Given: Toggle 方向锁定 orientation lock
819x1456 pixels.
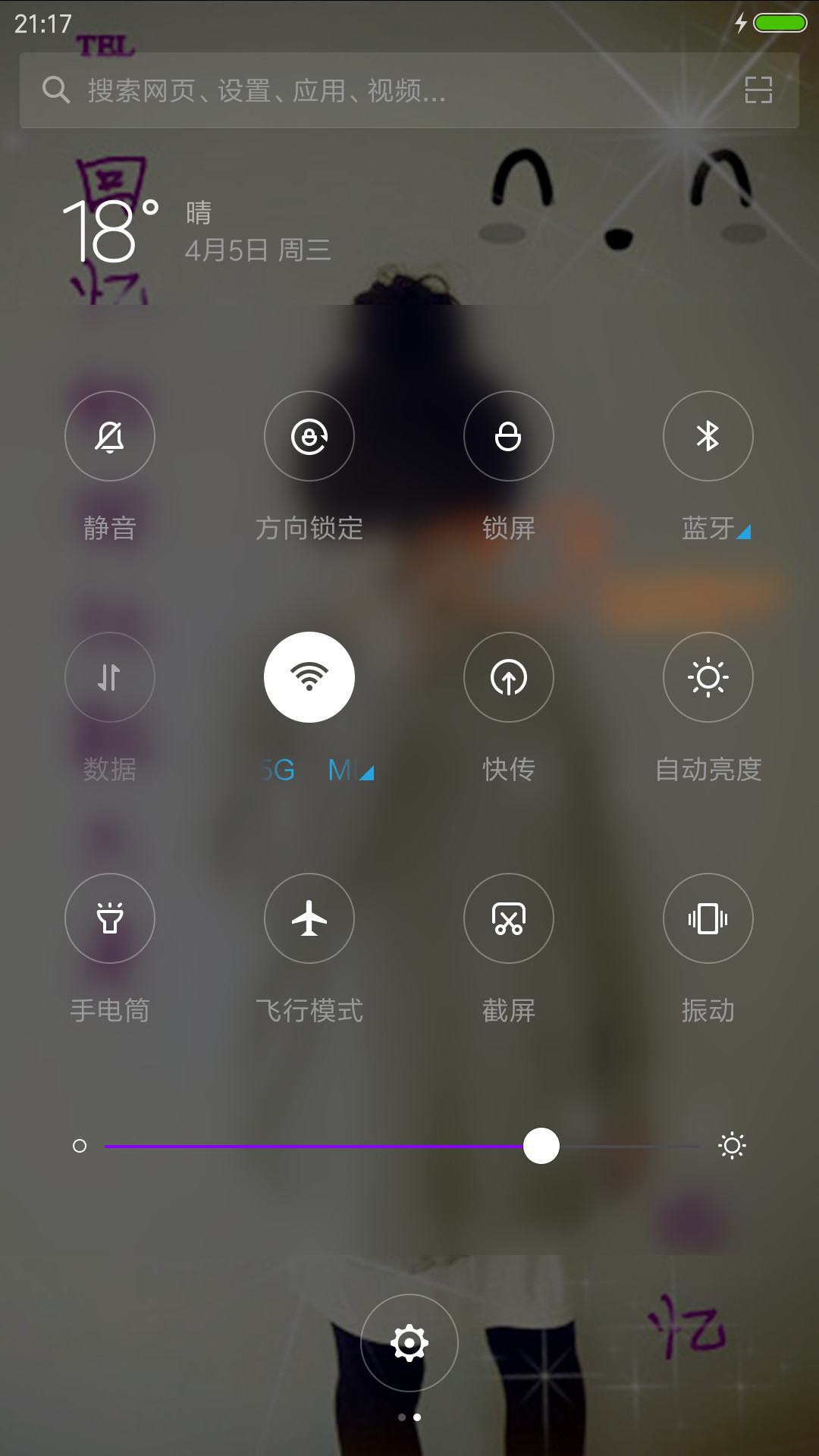Looking at the screenshot, I should click(x=309, y=436).
